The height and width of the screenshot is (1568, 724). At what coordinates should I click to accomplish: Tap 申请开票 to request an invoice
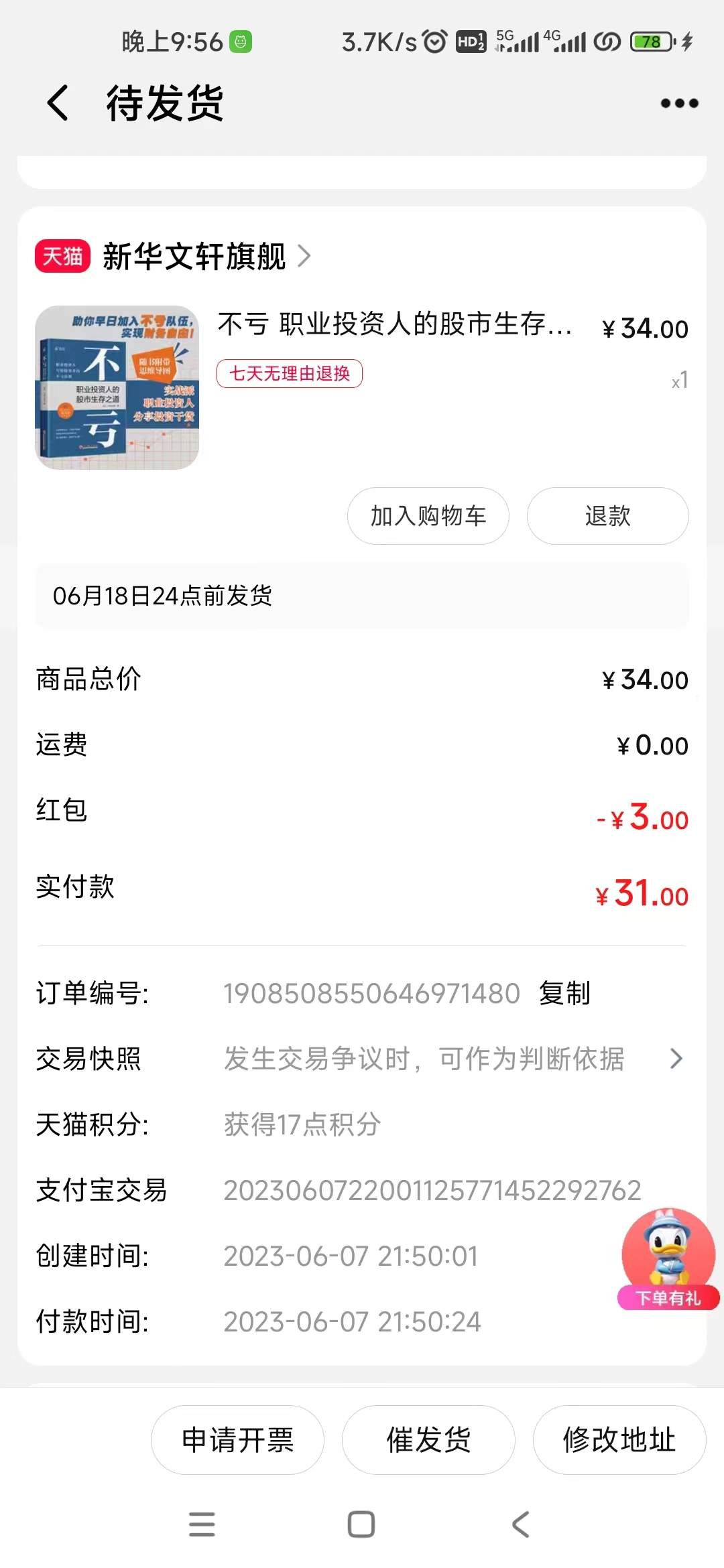[237, 1439]
